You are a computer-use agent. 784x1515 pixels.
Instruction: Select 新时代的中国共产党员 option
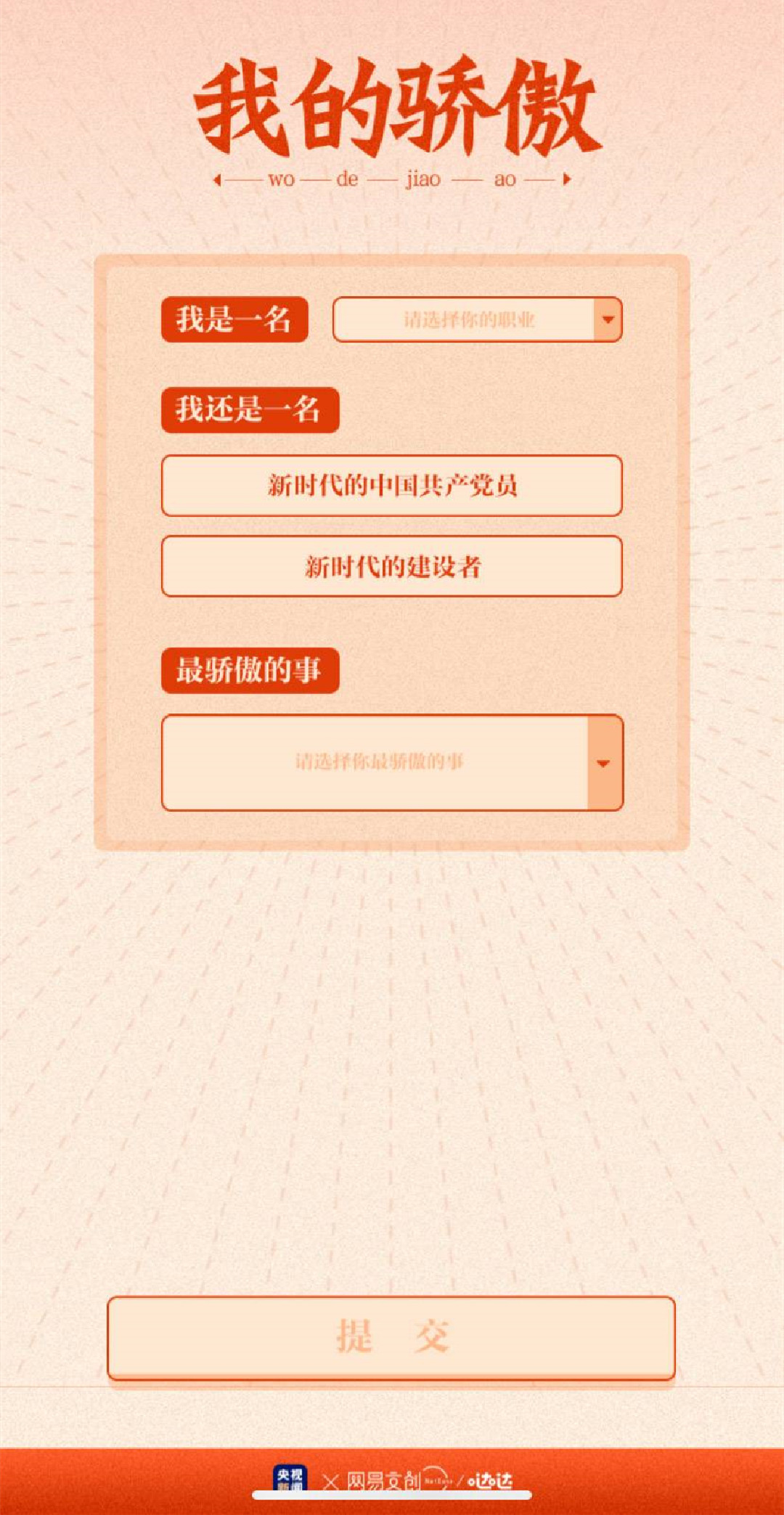click(x=391, y=486)
